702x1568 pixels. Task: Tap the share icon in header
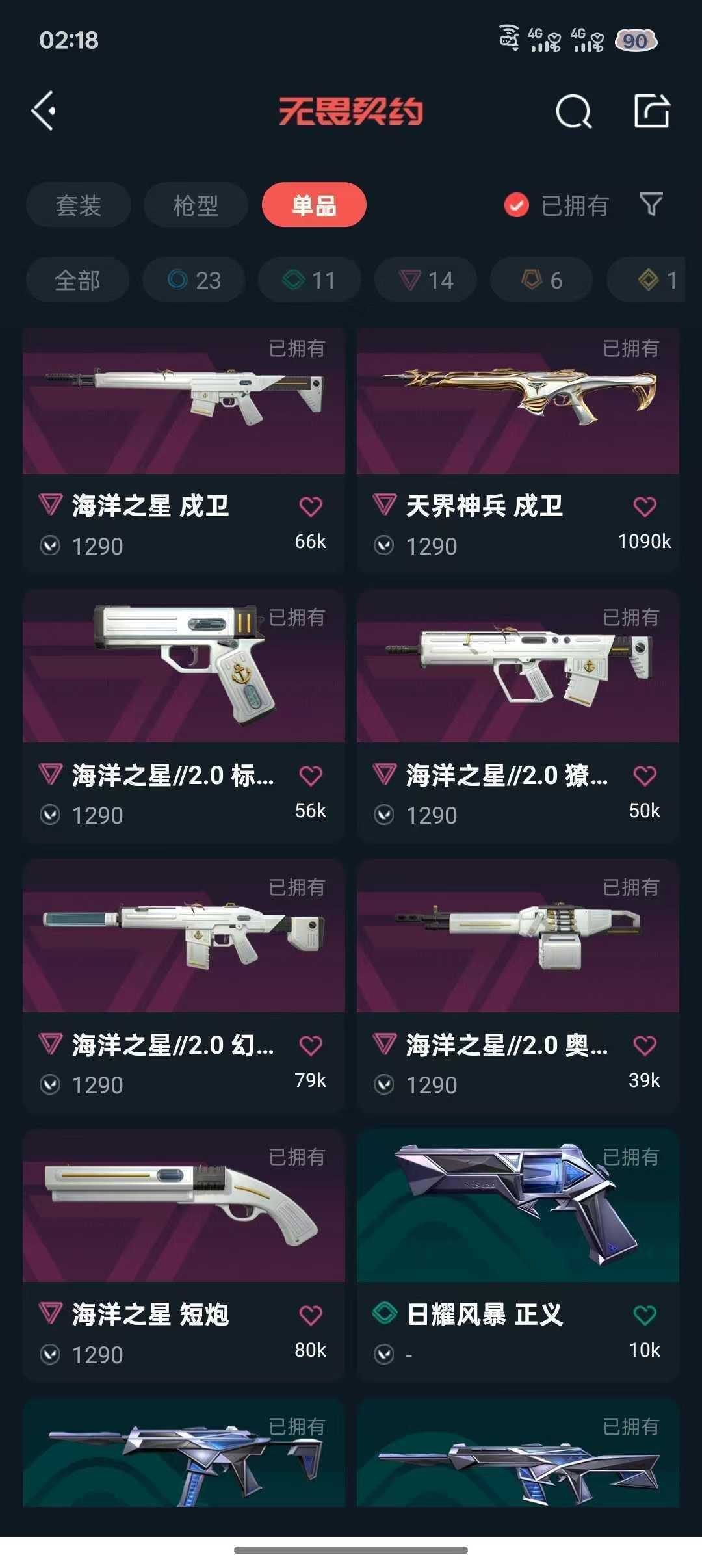[x=651, y=111]
